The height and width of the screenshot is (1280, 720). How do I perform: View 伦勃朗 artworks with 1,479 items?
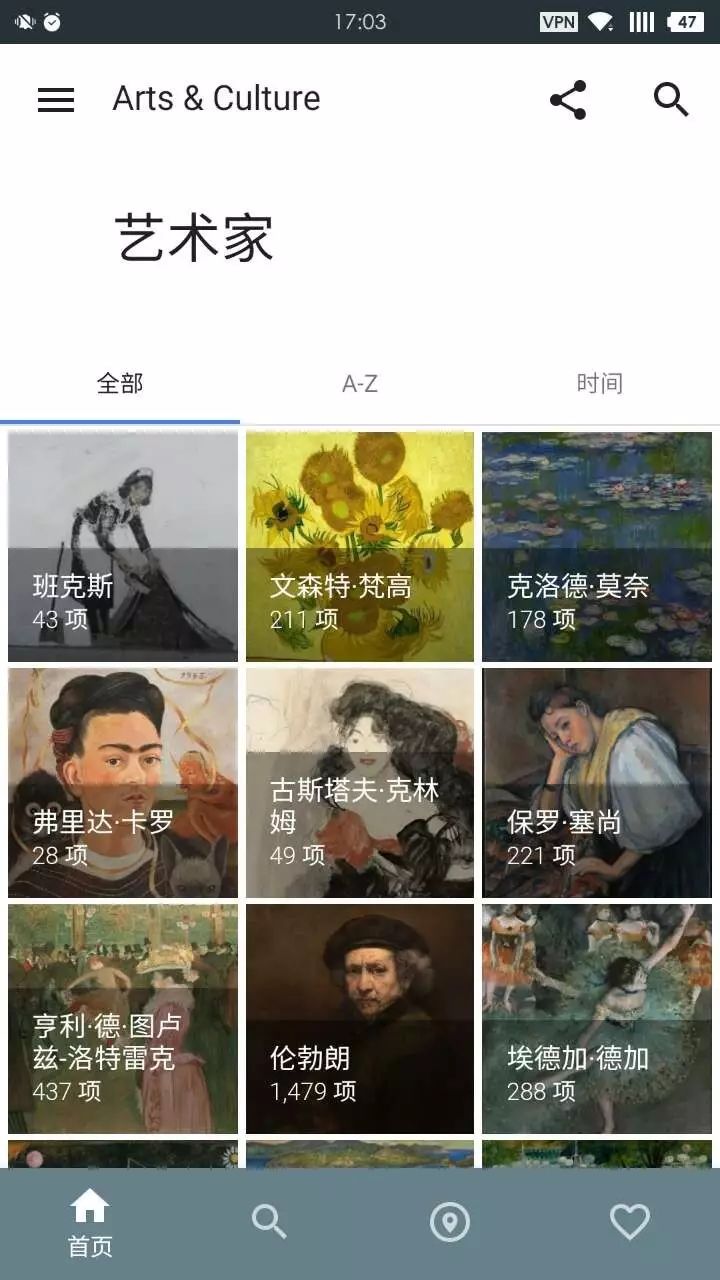click(x=360, y=1019)
